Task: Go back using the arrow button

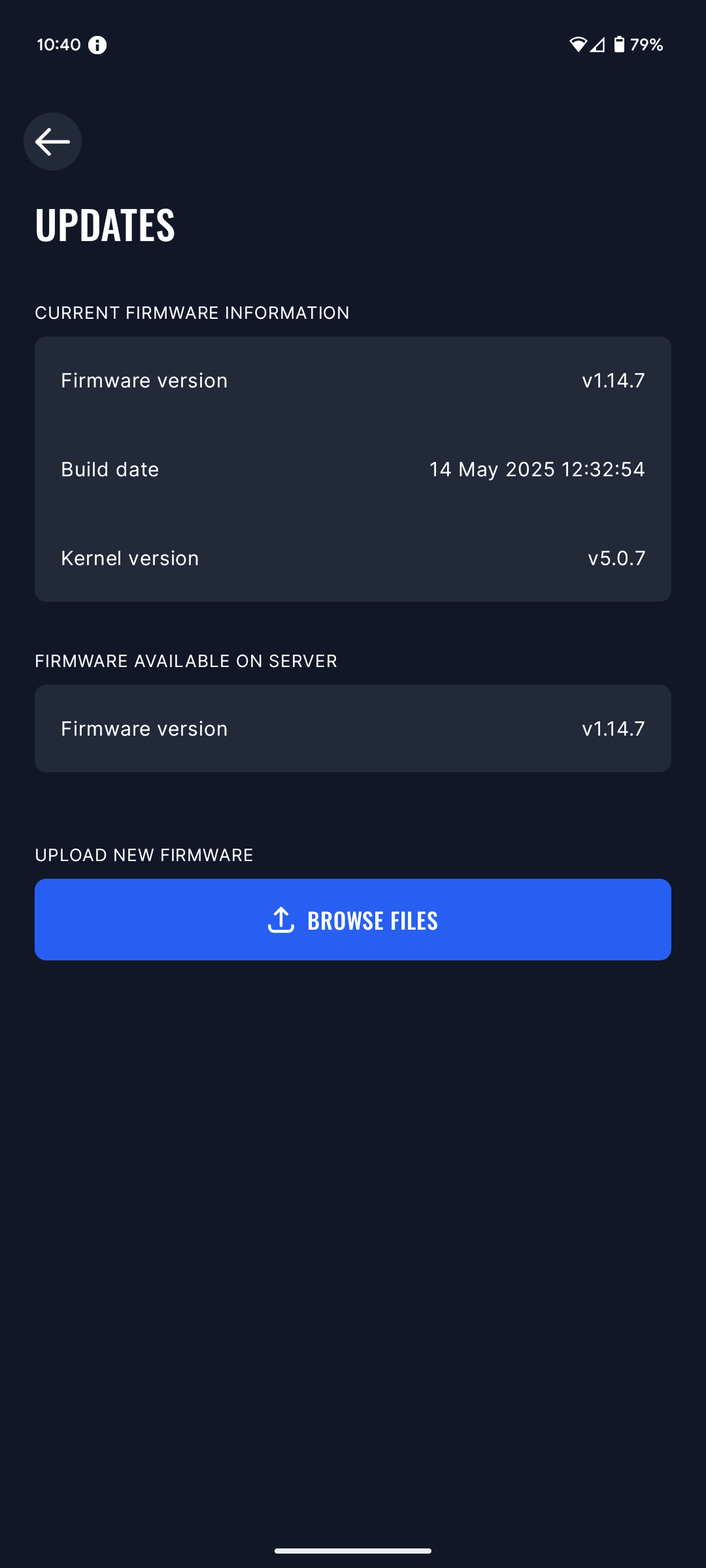Action: [52, 142]
